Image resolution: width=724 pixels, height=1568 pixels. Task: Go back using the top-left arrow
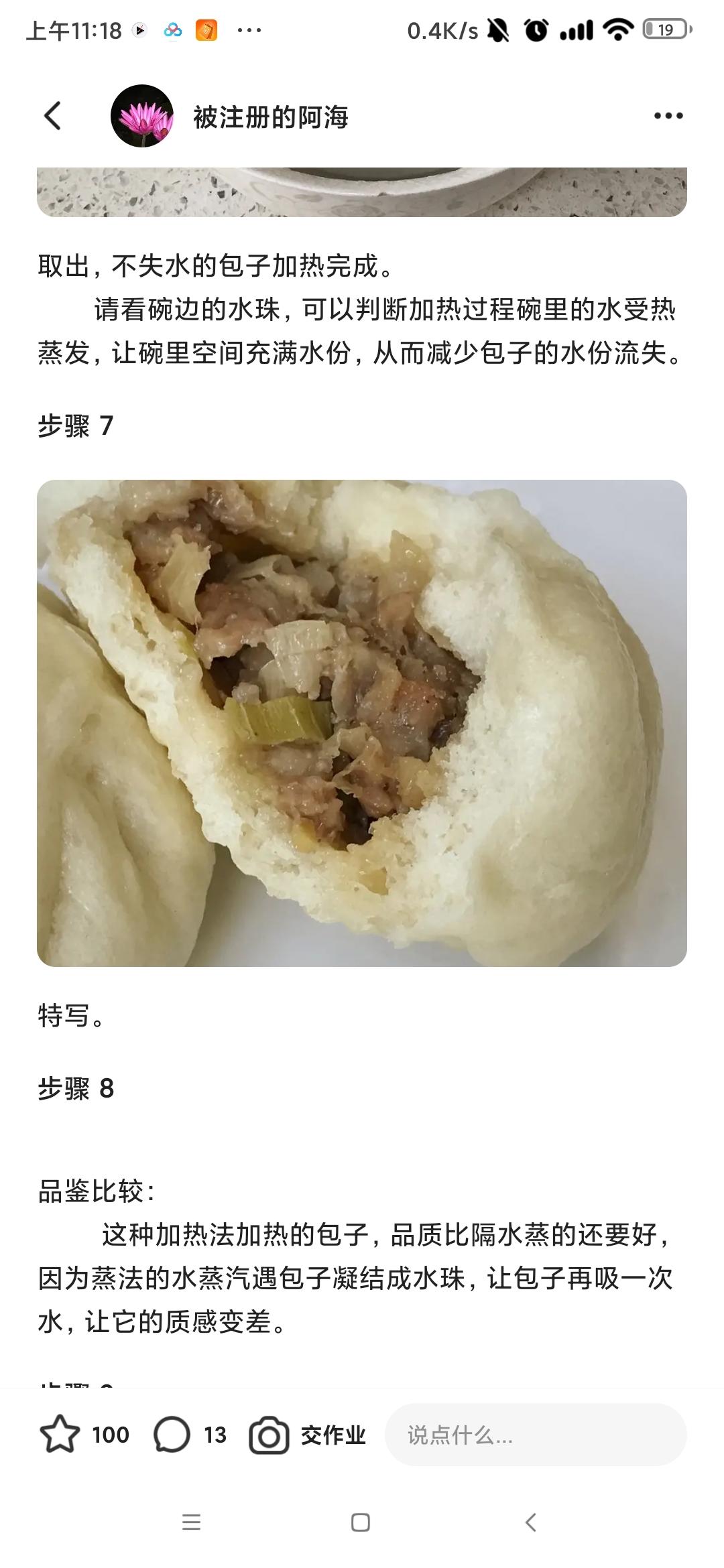pos(52,116)
